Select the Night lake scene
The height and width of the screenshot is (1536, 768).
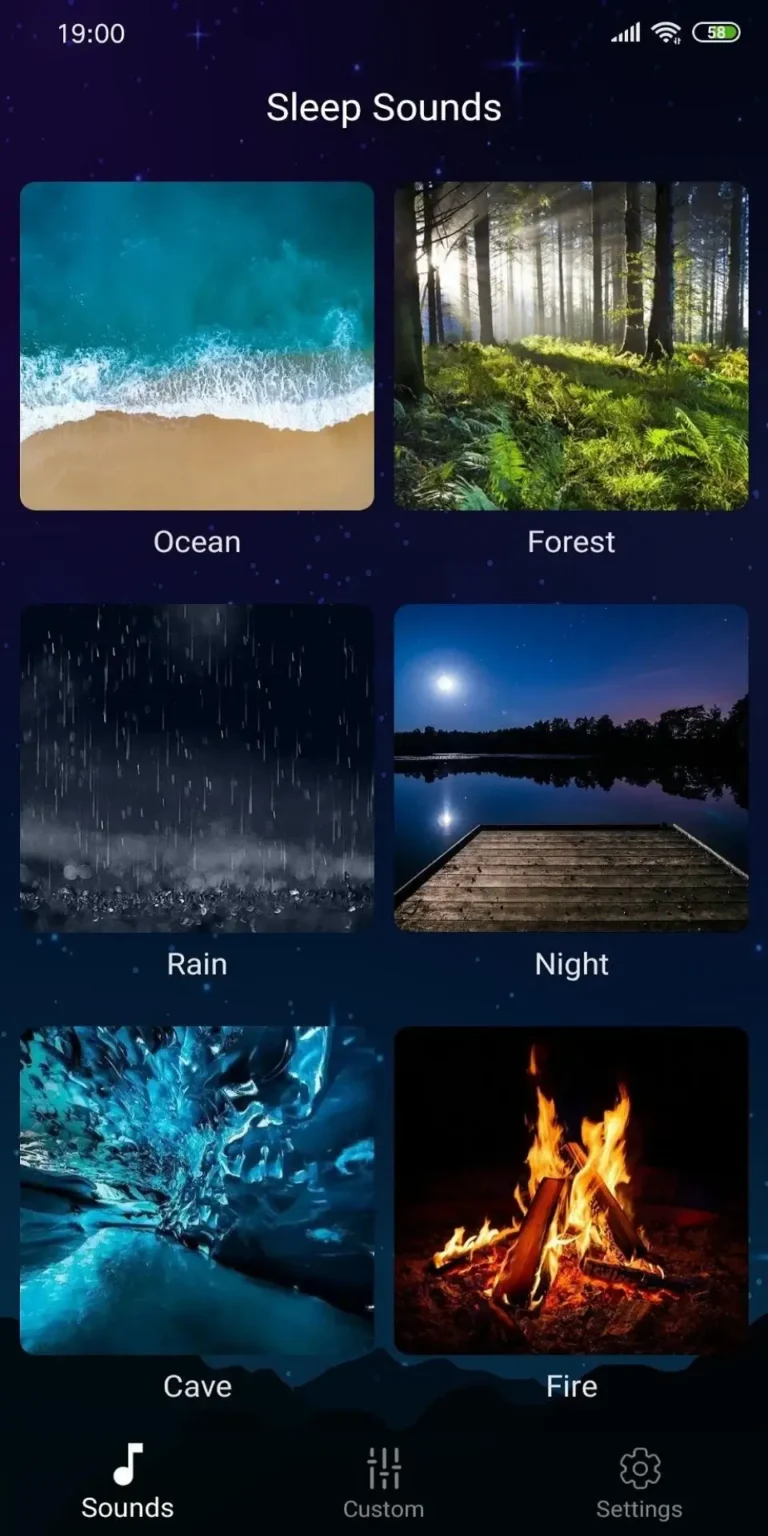(x=570, y=768)
